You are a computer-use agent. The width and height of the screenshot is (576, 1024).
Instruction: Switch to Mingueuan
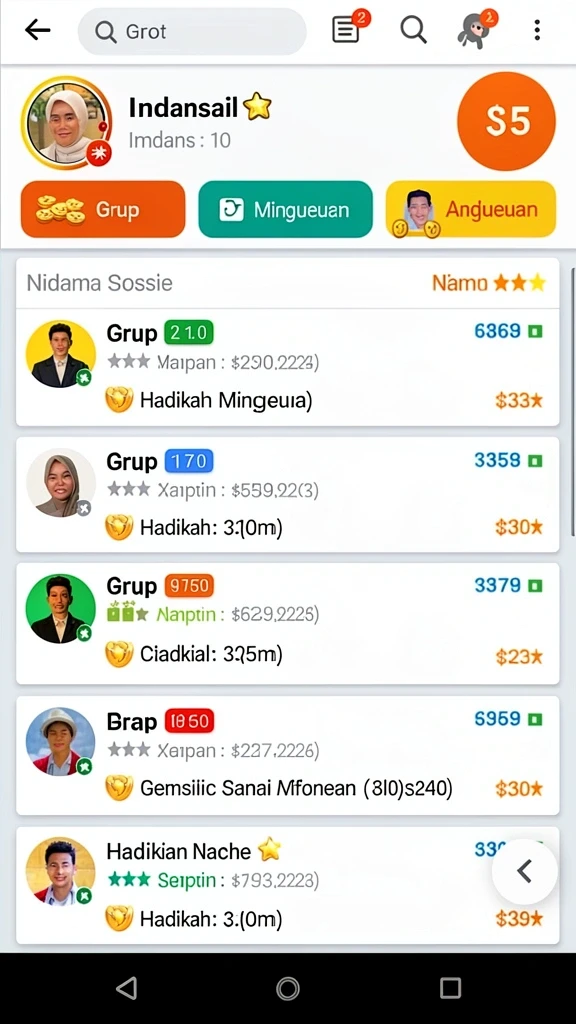[285, 210]
